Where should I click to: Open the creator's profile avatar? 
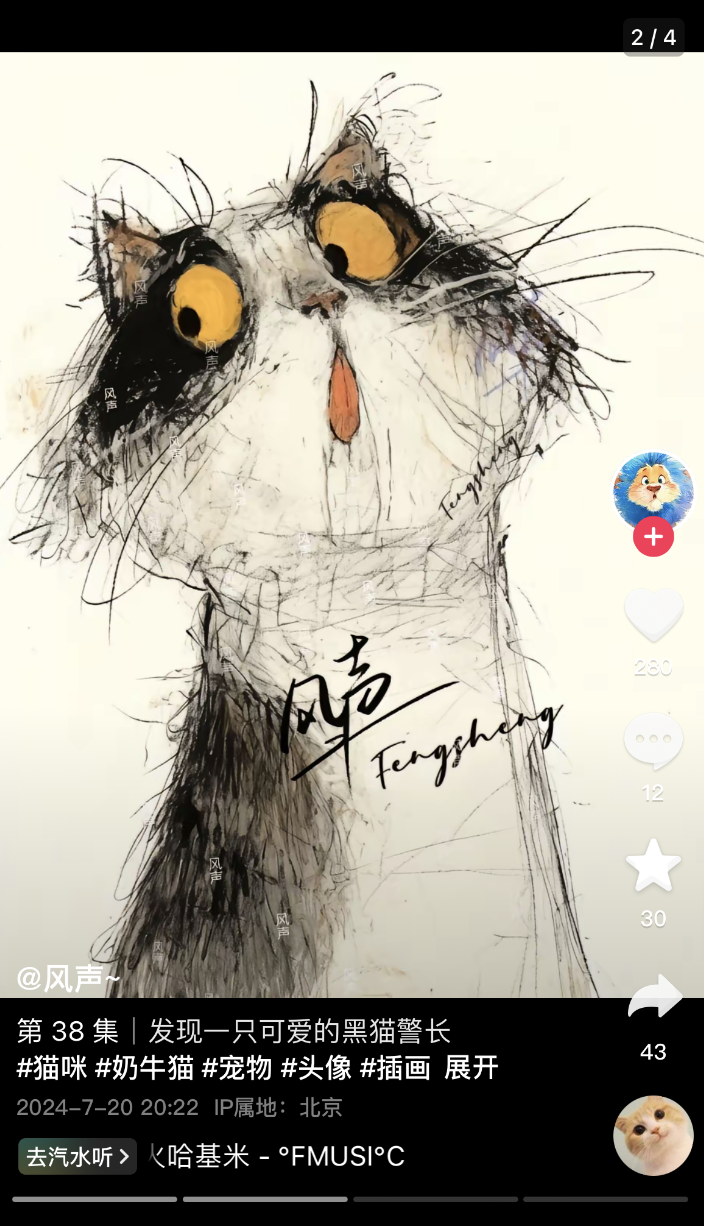[x=653, y=488]
